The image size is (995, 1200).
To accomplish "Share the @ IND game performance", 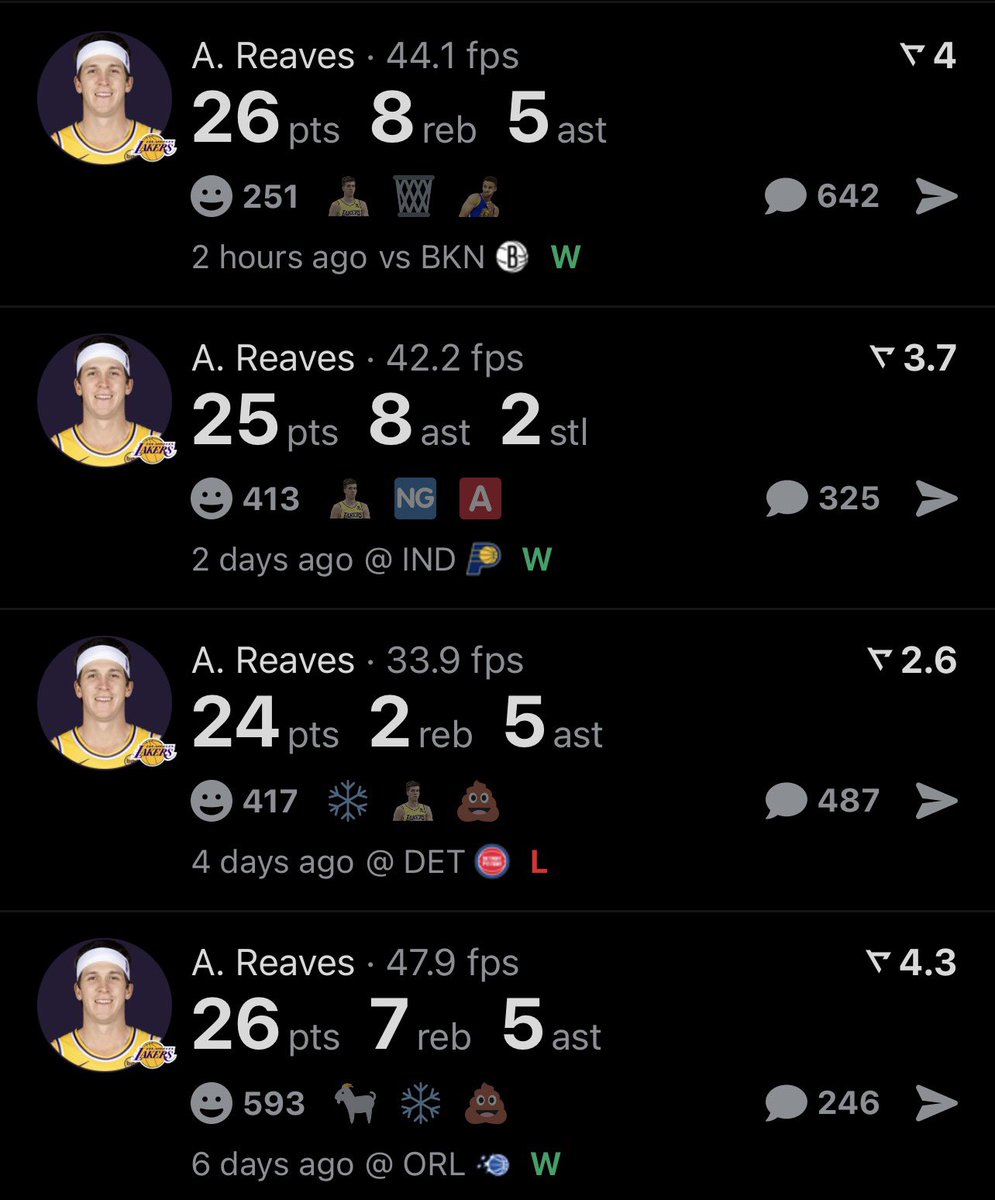I will [936, 498].
